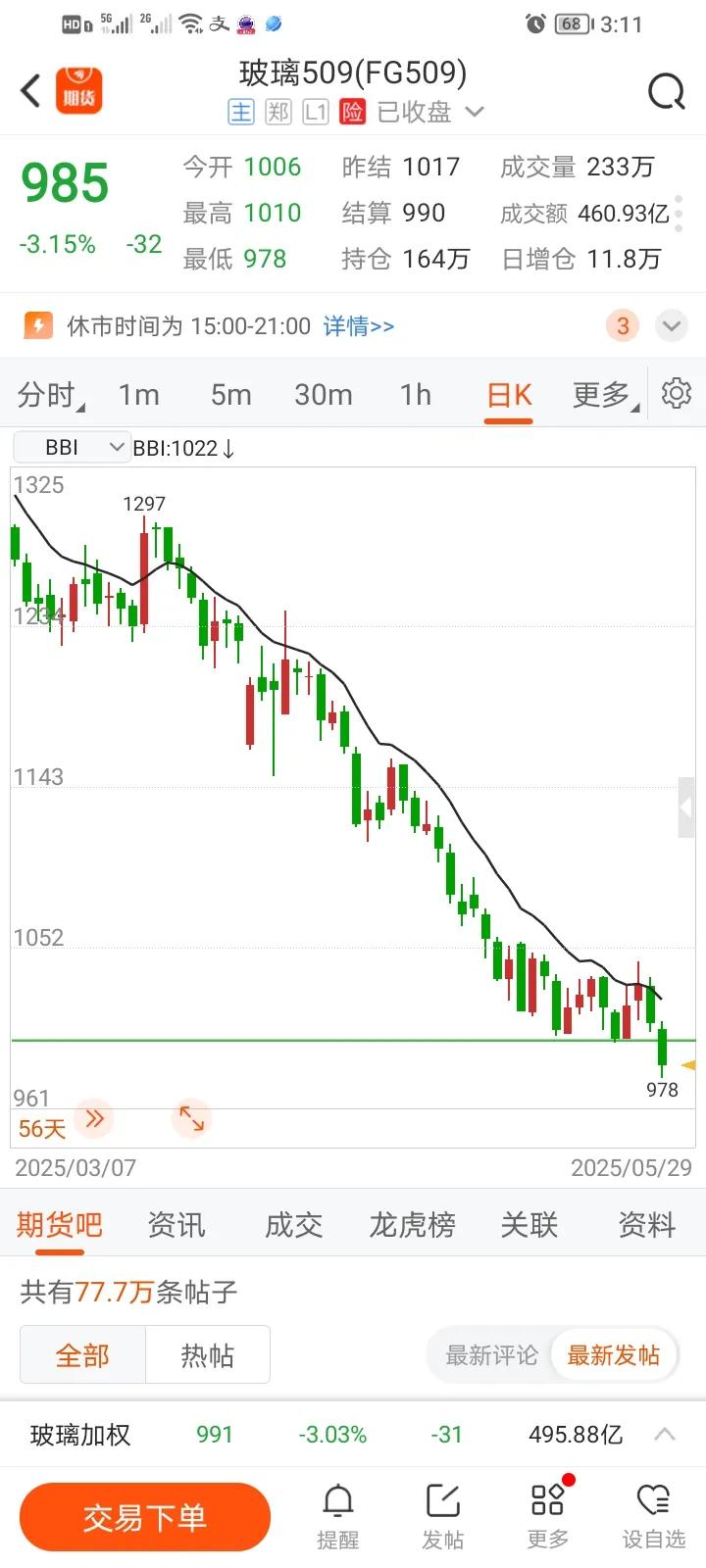Switch to the 龙虎榜 tab
The image size is (706, 1568).
click(412, 1225)
